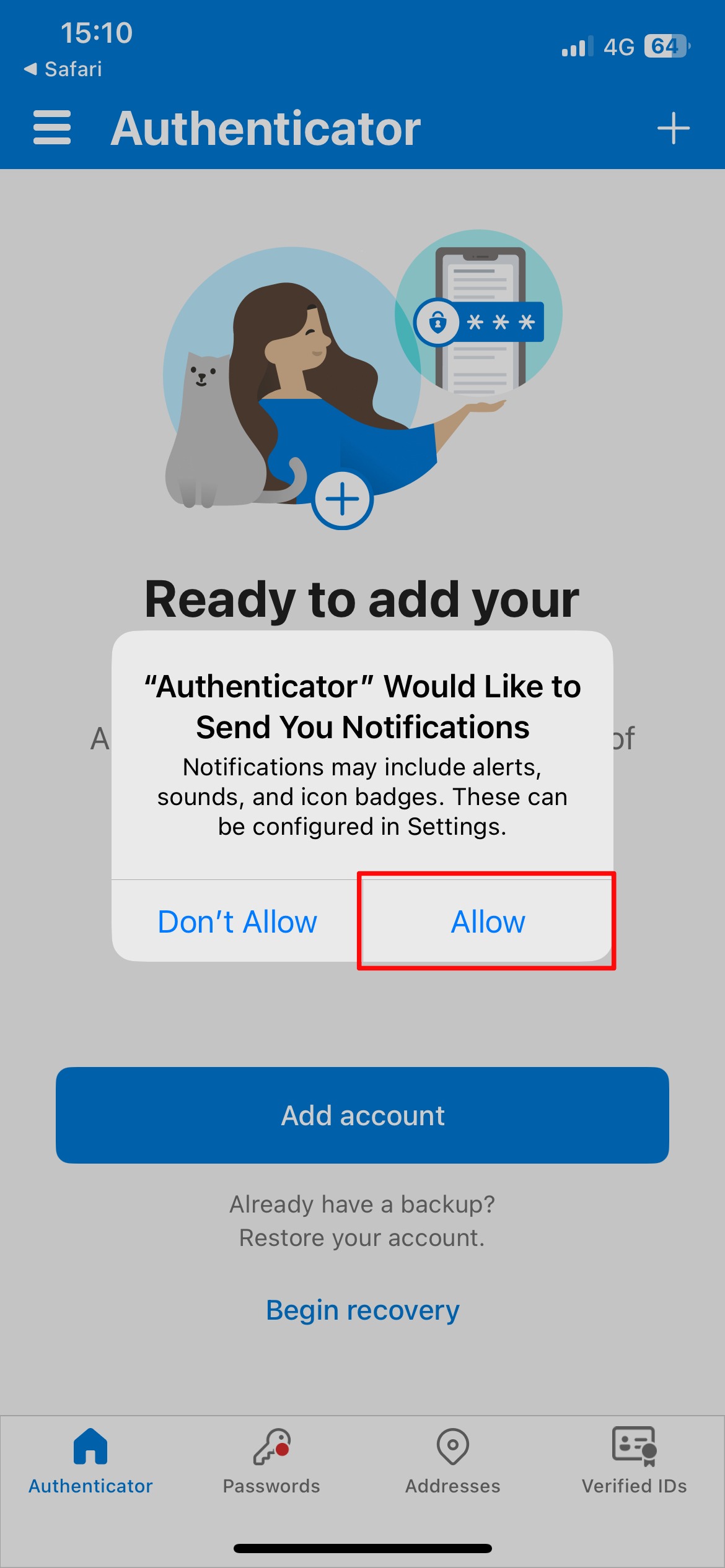Tap Don't Allow in the dialog
Screen dimensions: 725x1568
pyautogui.click(x=237, y=922)
